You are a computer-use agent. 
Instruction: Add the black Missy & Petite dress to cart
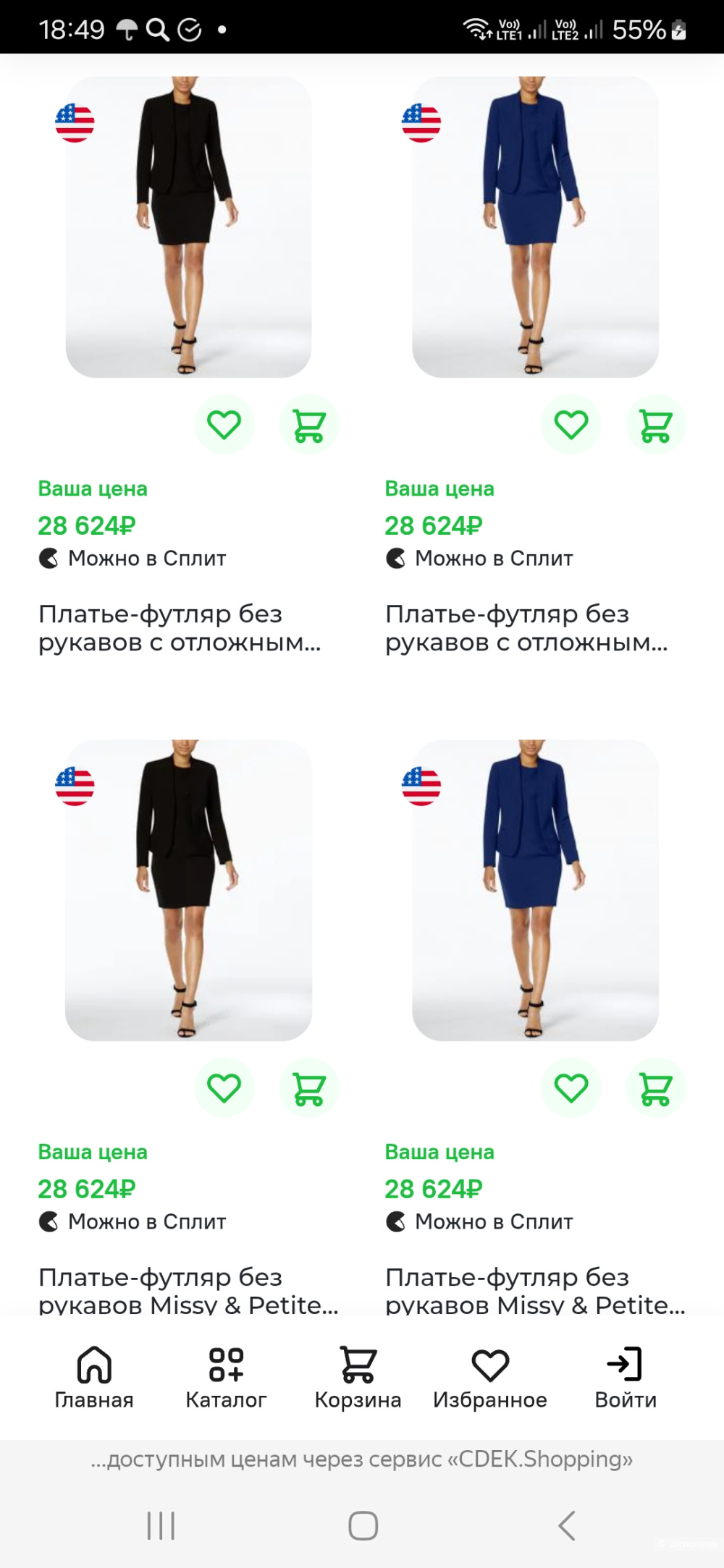(309, 1088)
